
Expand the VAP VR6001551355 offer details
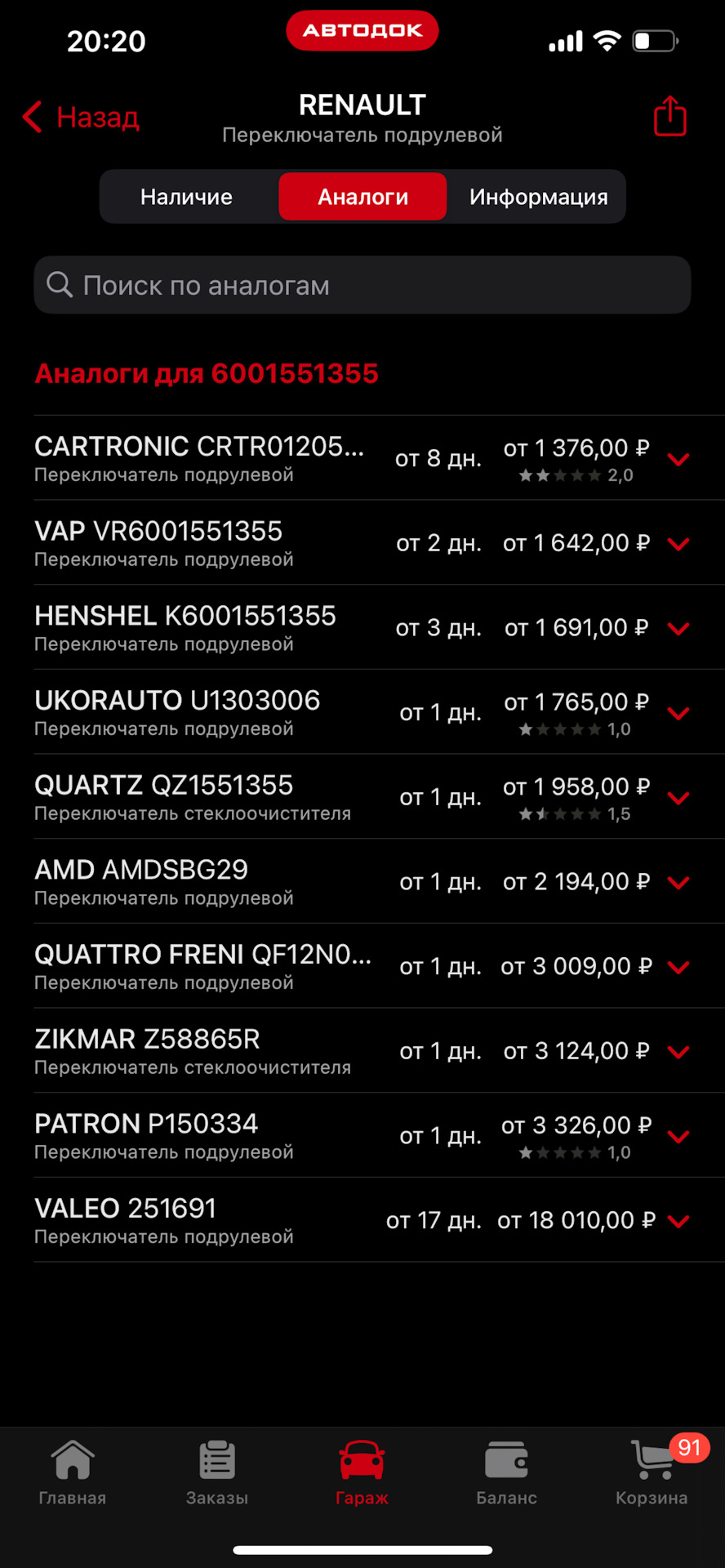click(x=678, y=542)
